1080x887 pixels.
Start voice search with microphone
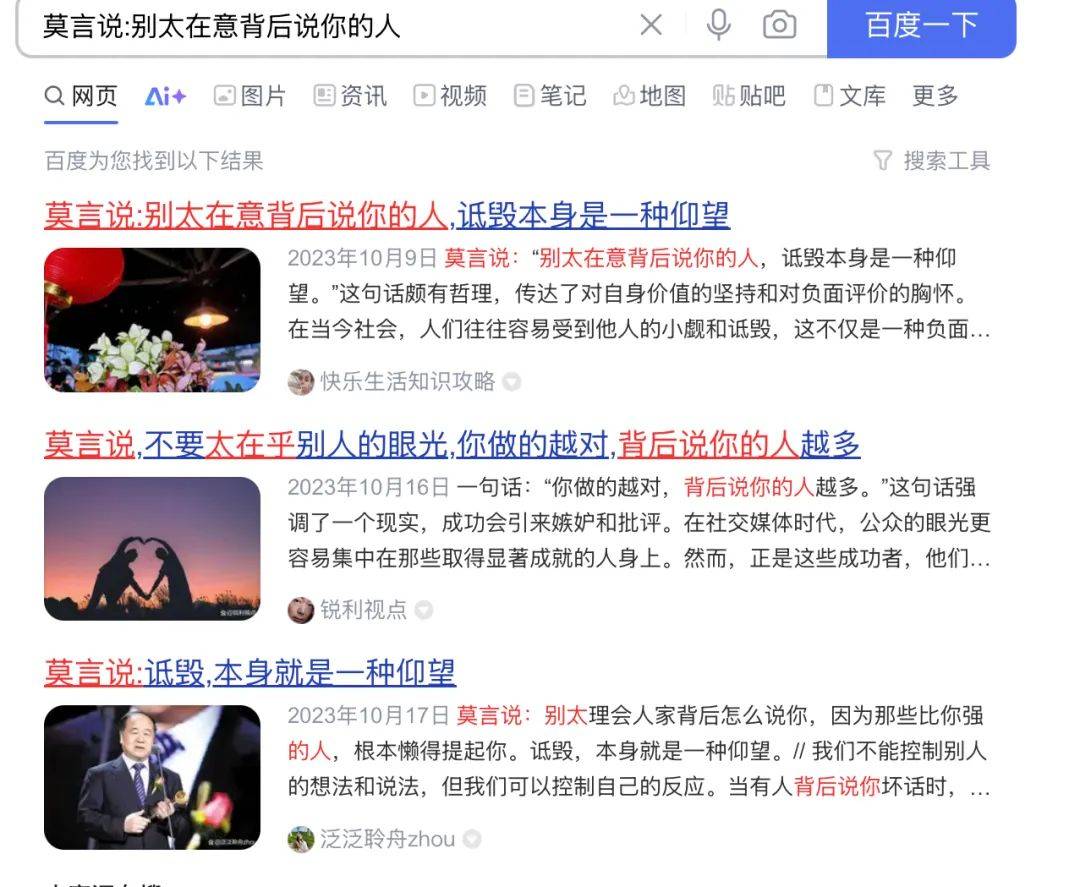(x=718, y=25)
